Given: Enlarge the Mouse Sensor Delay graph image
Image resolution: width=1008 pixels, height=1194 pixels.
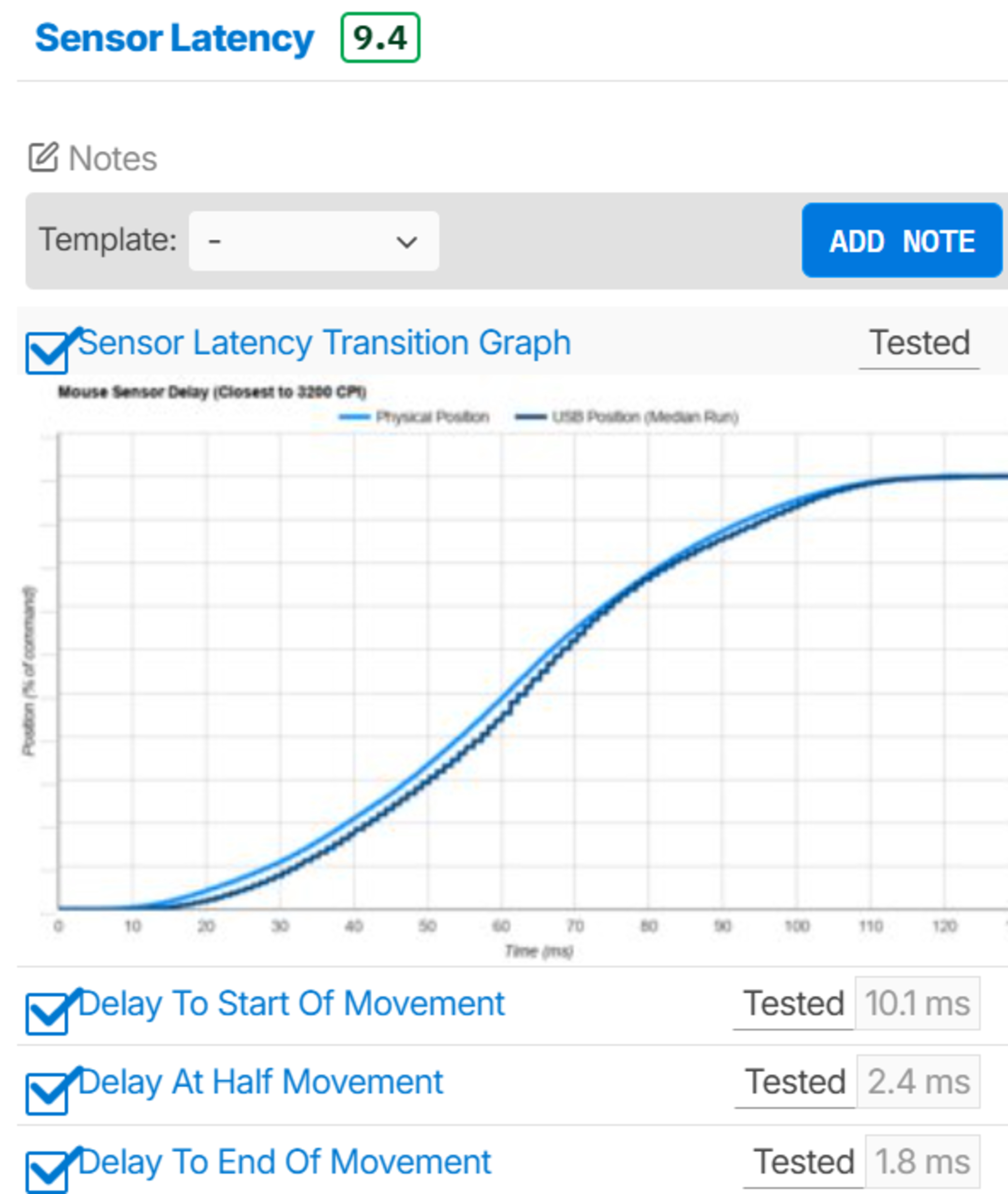Looking at the screenshot, I should (514, 669).
